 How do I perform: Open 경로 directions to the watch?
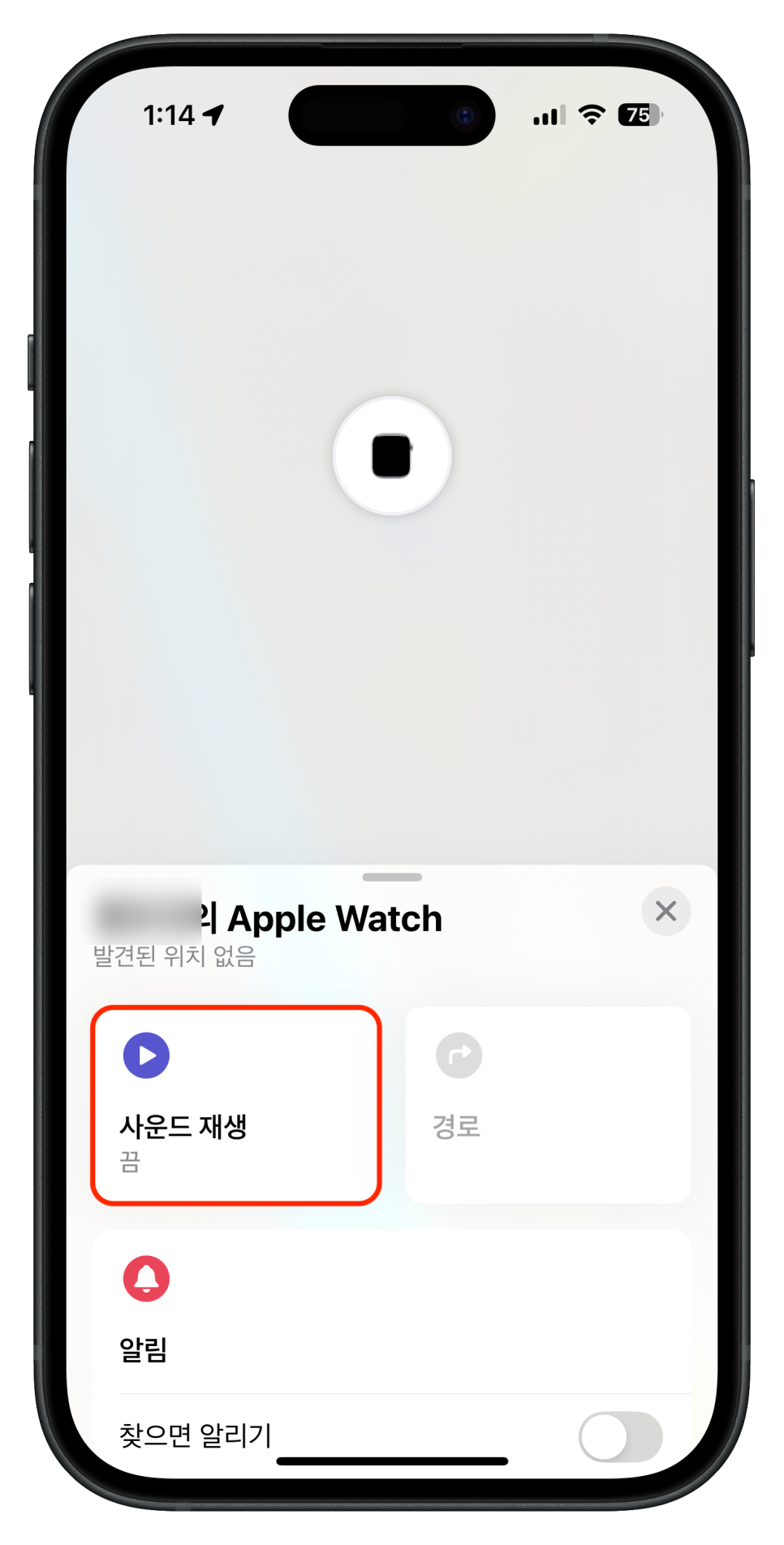[x=548, y=1105]
